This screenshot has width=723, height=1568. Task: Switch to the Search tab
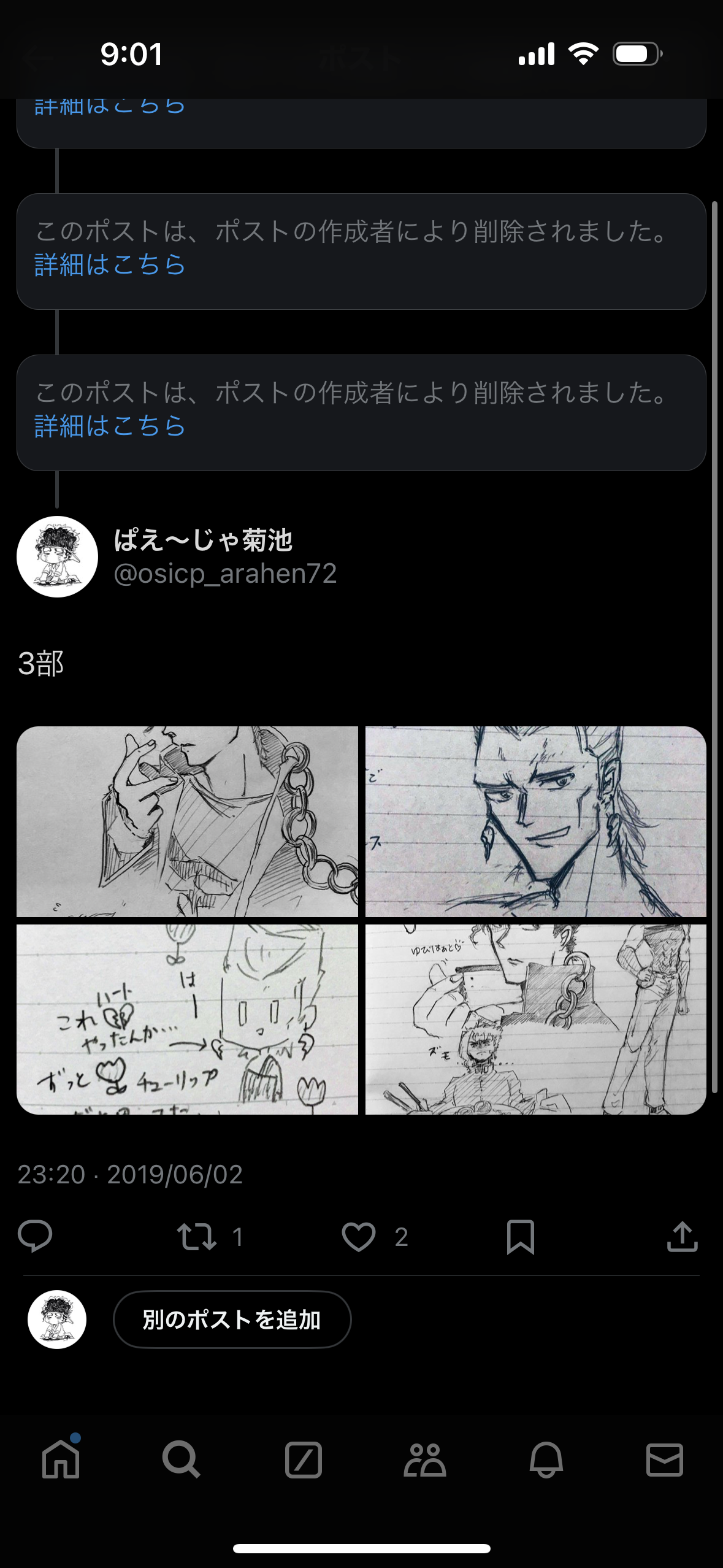pyautogui.click(x=181, y=1459)
